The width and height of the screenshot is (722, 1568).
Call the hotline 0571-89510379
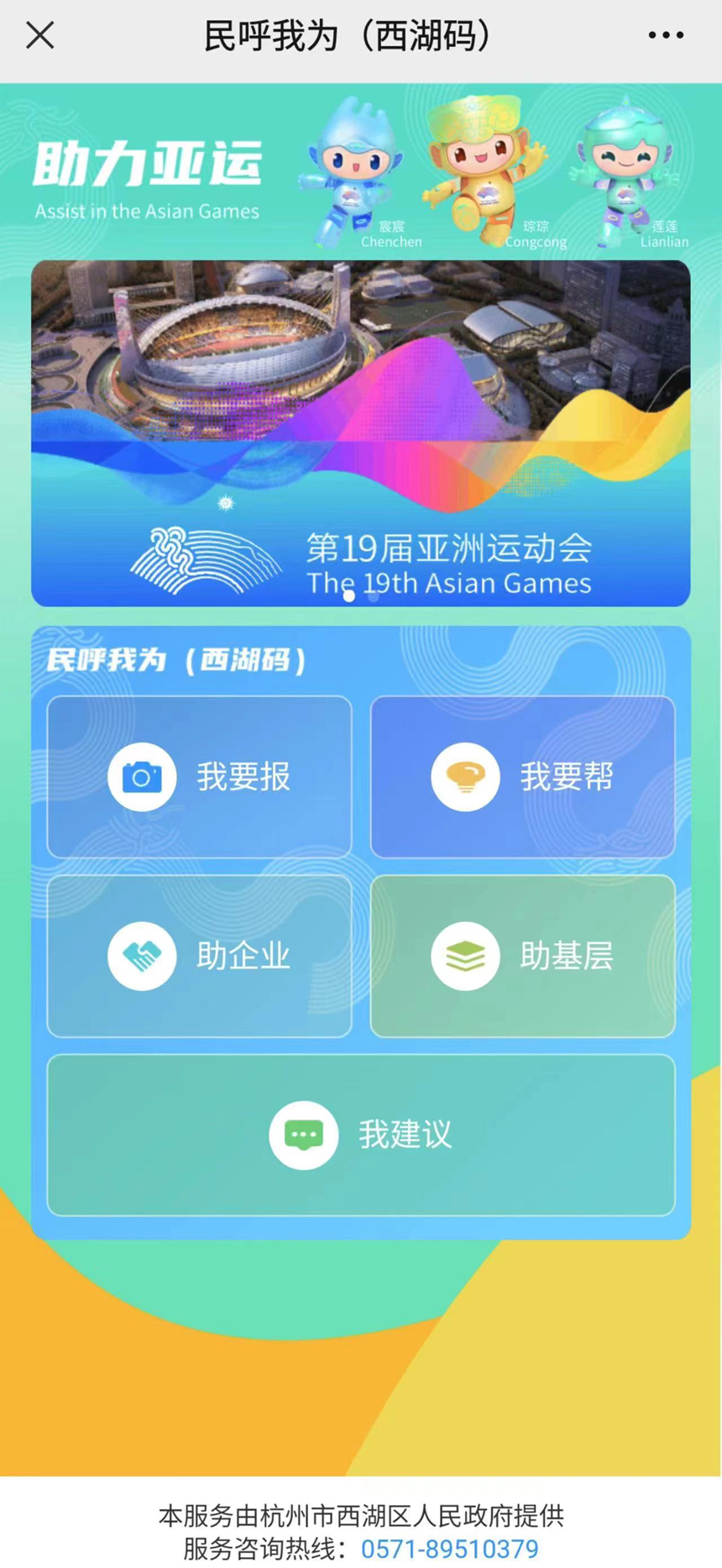point(449,1549)
